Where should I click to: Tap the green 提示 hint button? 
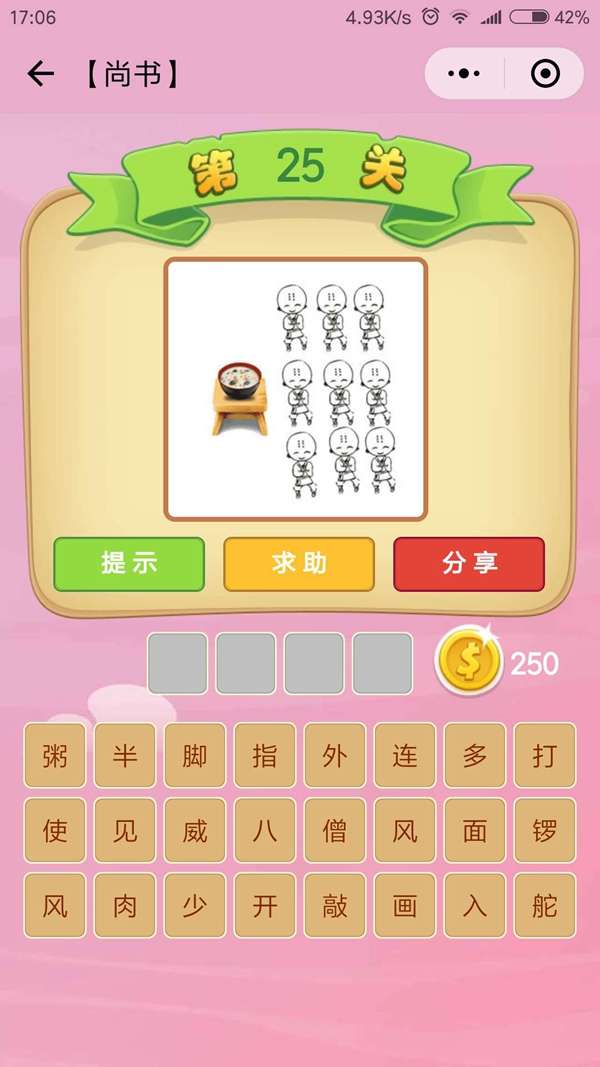(129, 564)
